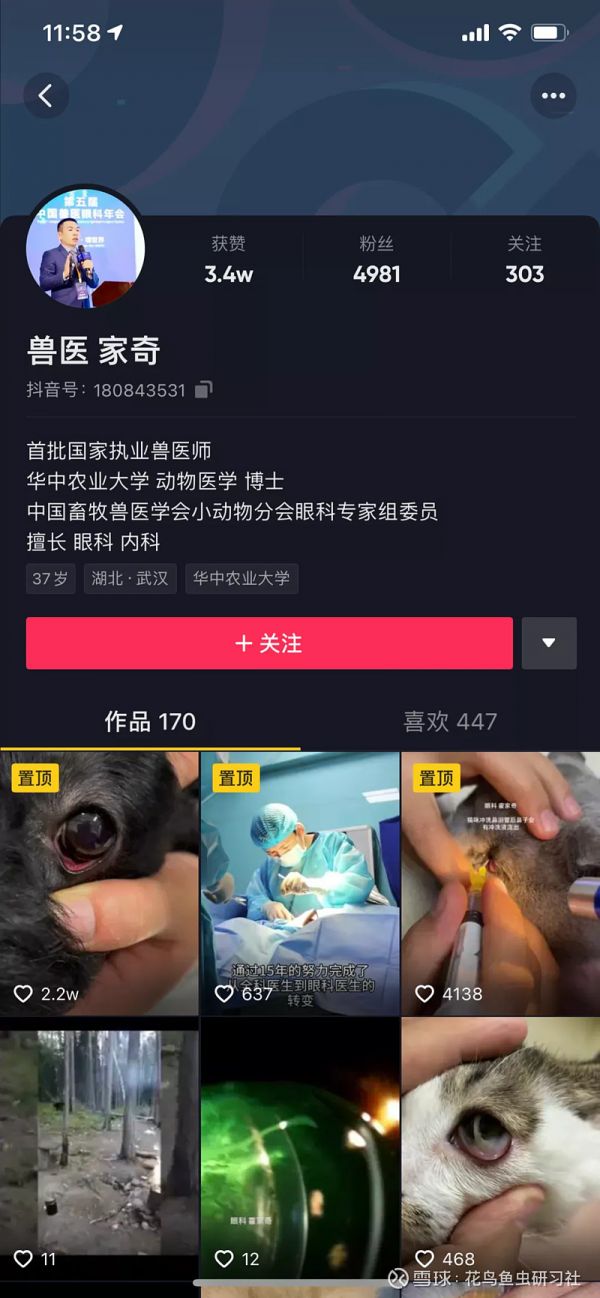600x1298 pixels.
Task: Play the pinned surgery video with 637 likes
Action: point(300,884)
